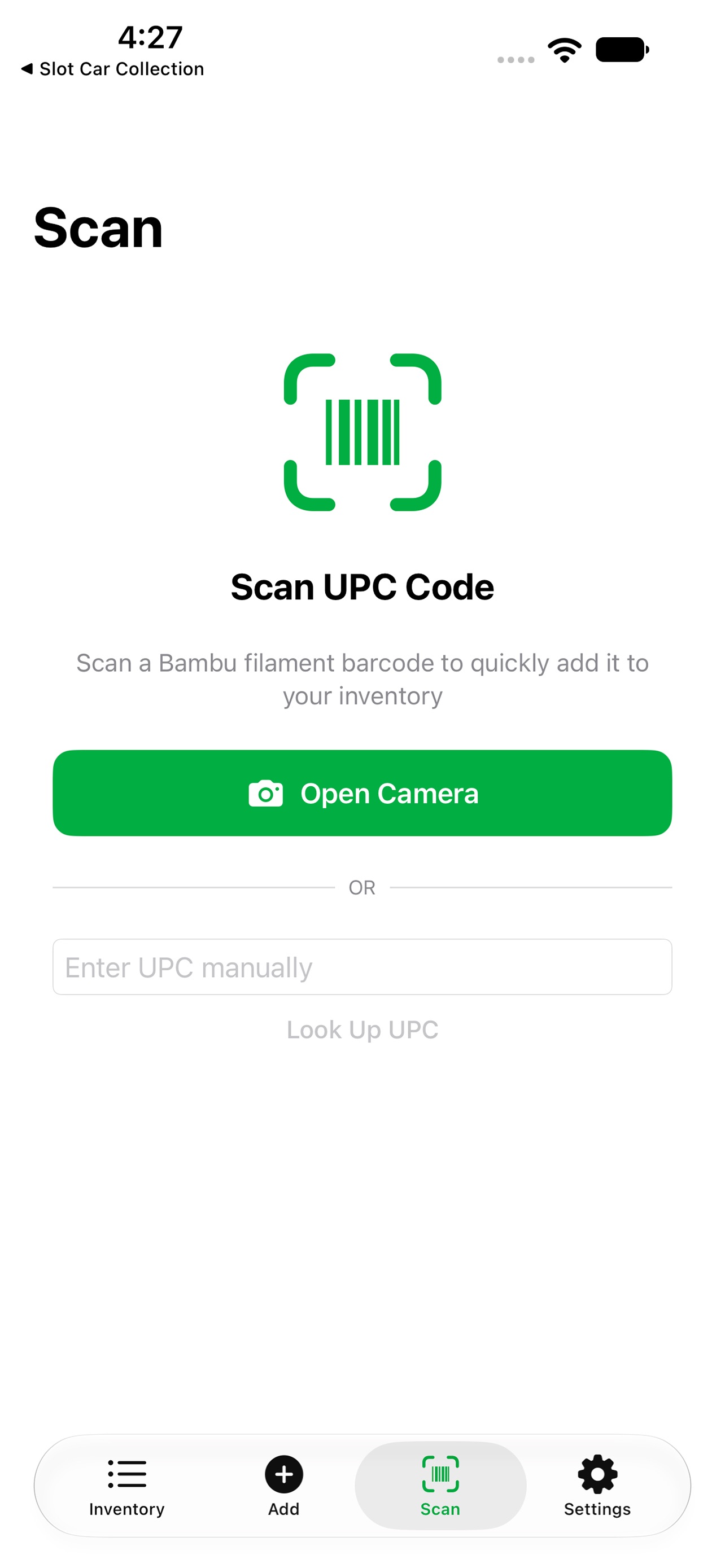The height and width of the screenshot is (1568, 725).
Task: Tap Look Up UPC button
Action: [x=362, y=1030]
